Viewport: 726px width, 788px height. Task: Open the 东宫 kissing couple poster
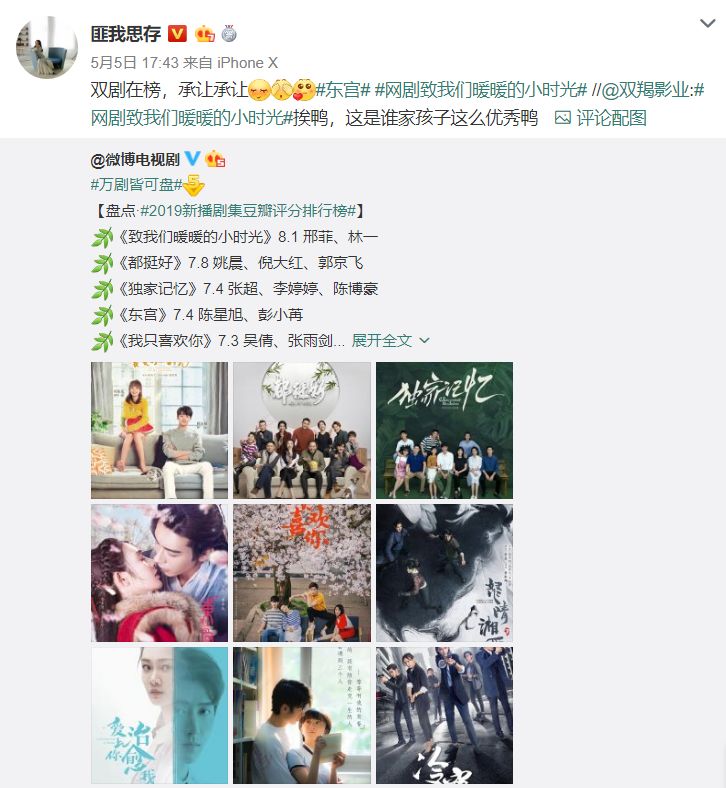[159, 573]
